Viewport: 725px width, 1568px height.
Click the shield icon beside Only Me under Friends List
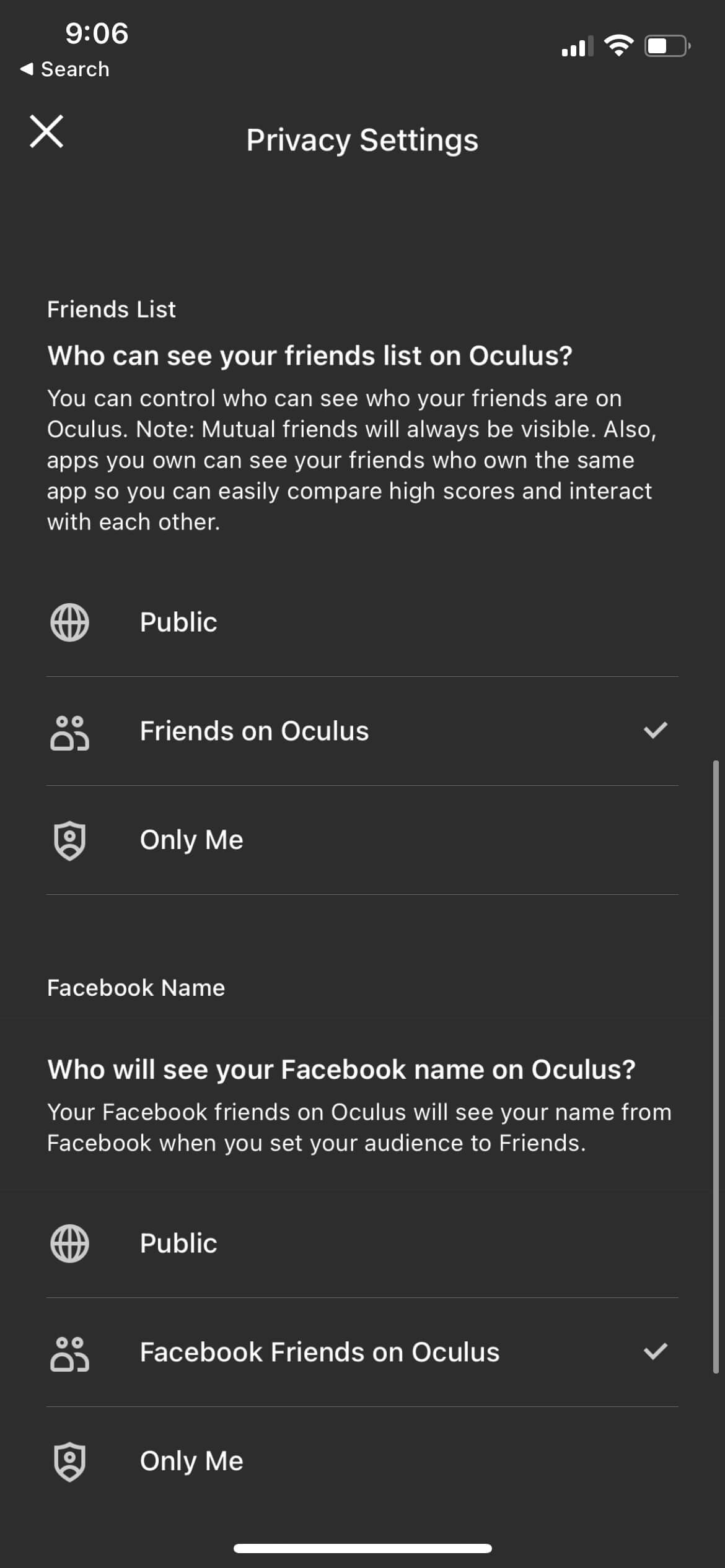tap(70, 840)
